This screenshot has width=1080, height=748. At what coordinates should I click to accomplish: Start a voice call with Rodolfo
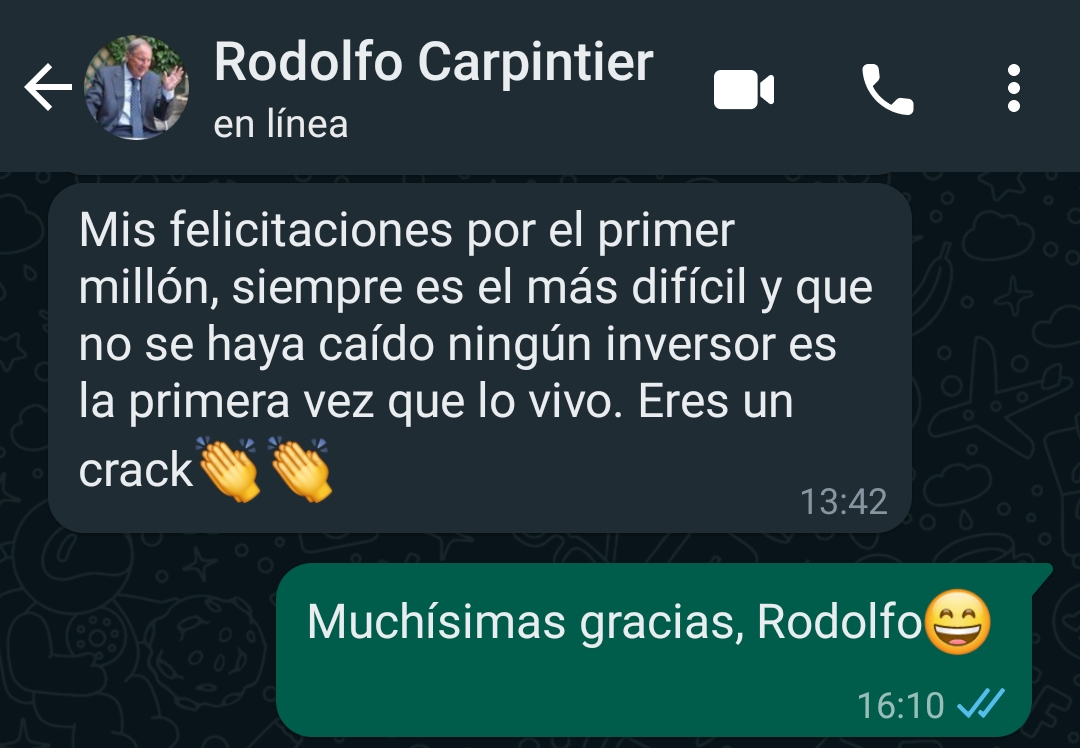coord(887,90)
